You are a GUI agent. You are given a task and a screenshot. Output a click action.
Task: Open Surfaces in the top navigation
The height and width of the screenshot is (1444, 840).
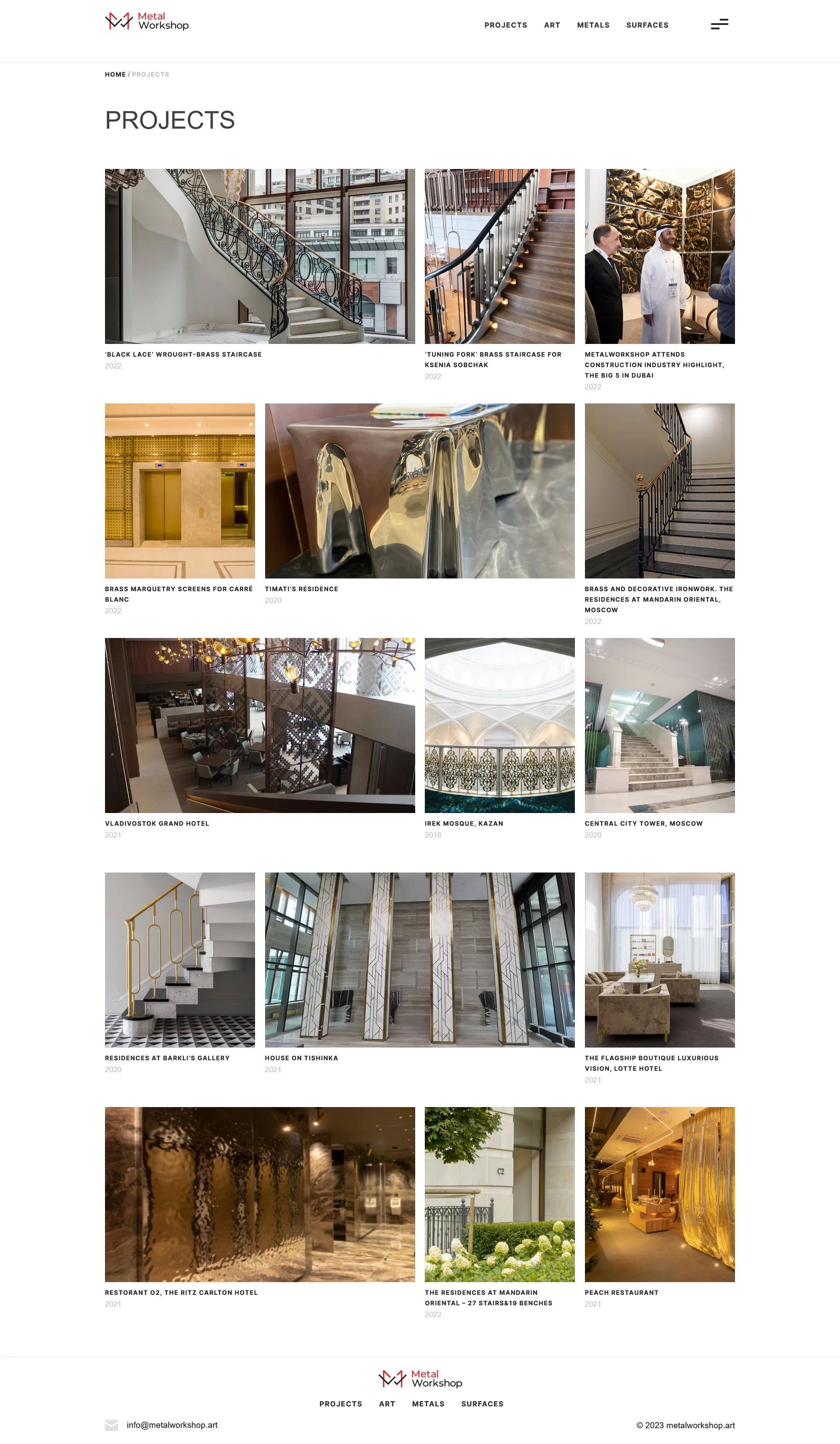pyautogui.click(x=646, y=25)
